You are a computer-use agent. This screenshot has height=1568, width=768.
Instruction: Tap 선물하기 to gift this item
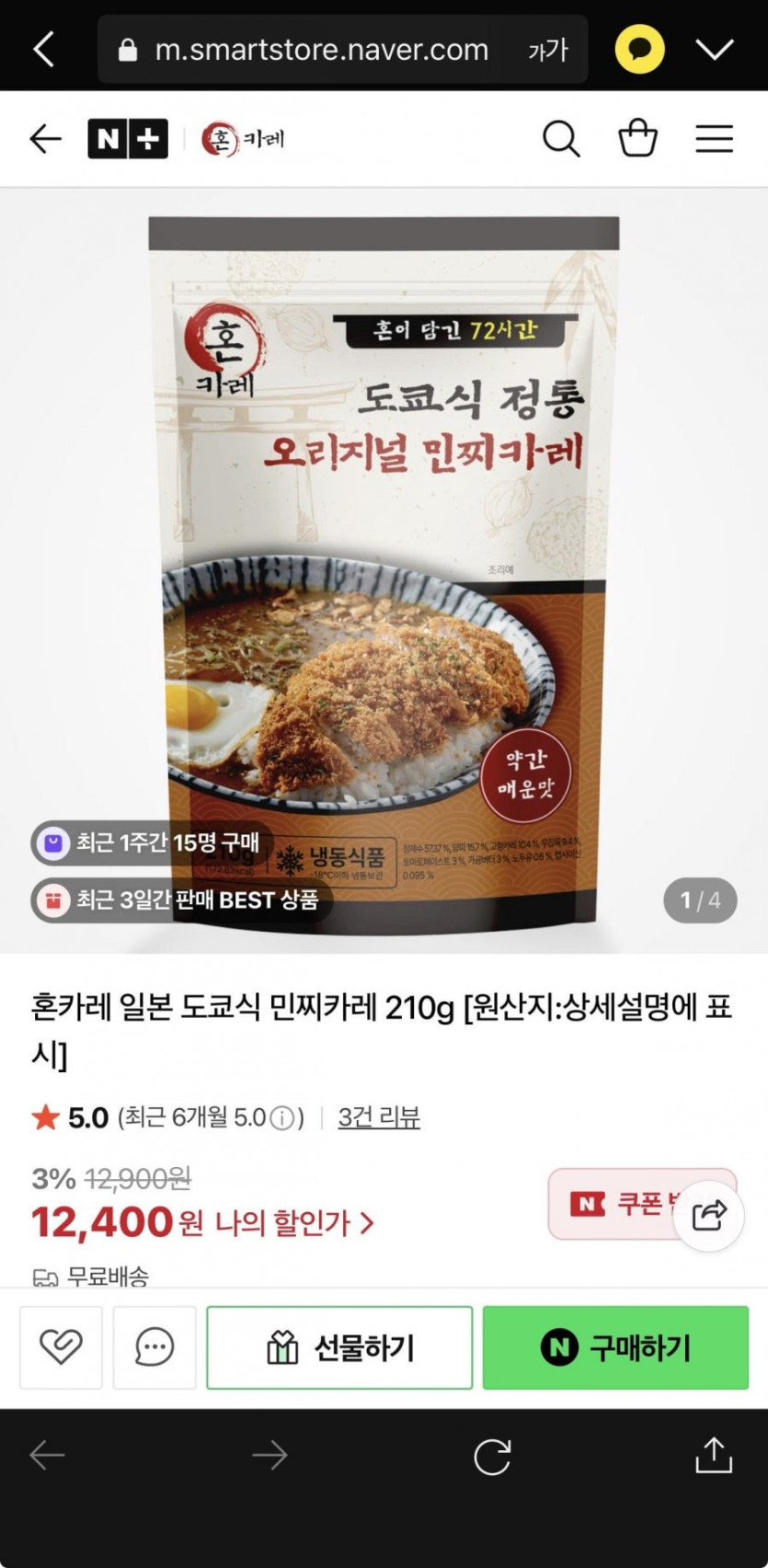[x=339, y=1347]
